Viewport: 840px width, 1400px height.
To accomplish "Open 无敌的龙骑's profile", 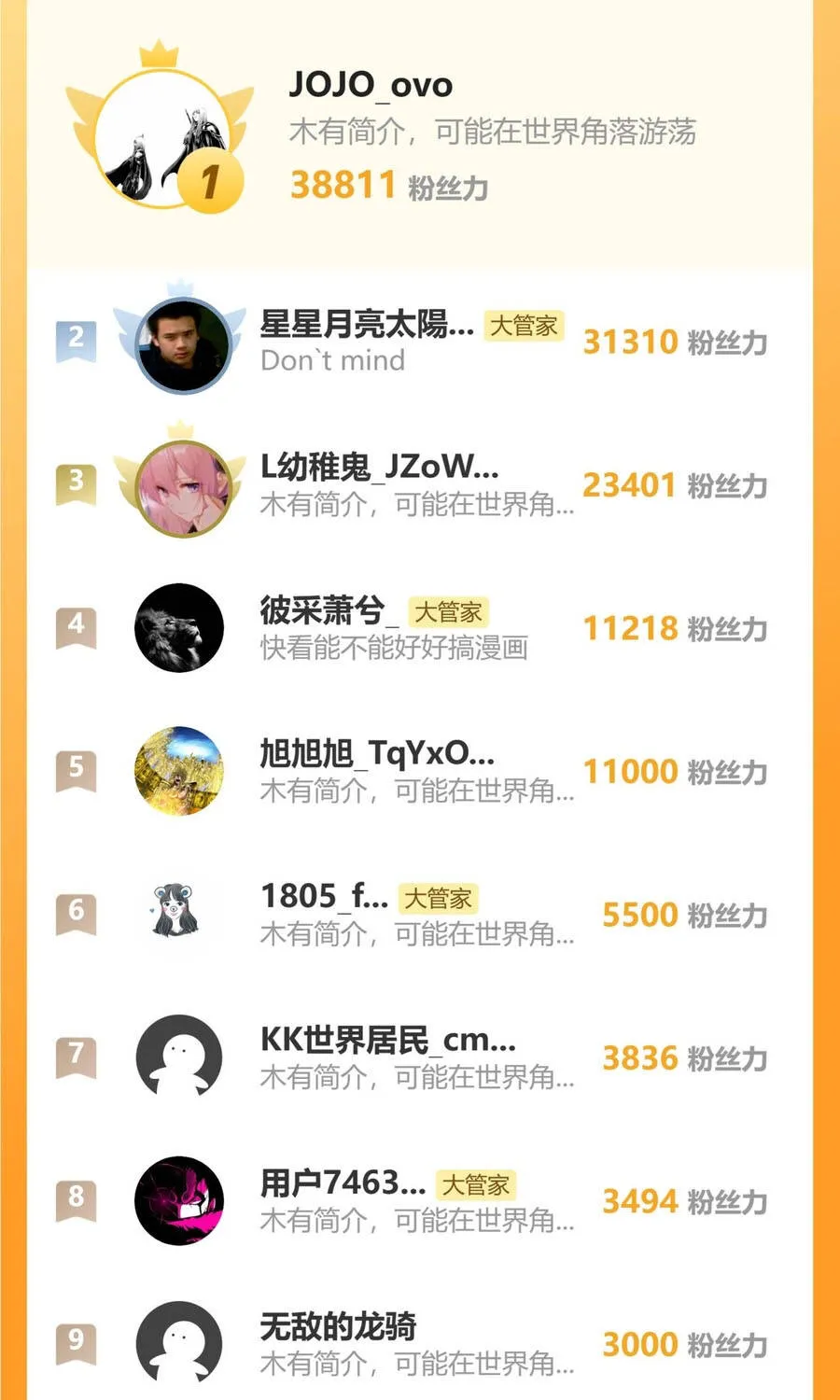I will pyautogui.click(x=338, y=1326).
